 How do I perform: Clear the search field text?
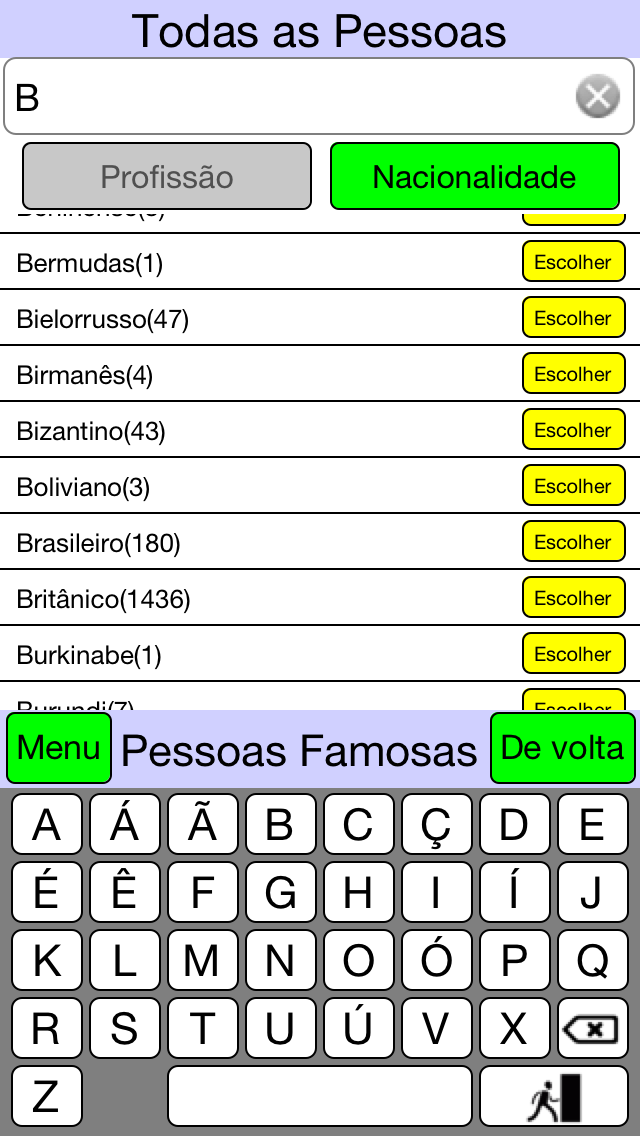(598, 96)
